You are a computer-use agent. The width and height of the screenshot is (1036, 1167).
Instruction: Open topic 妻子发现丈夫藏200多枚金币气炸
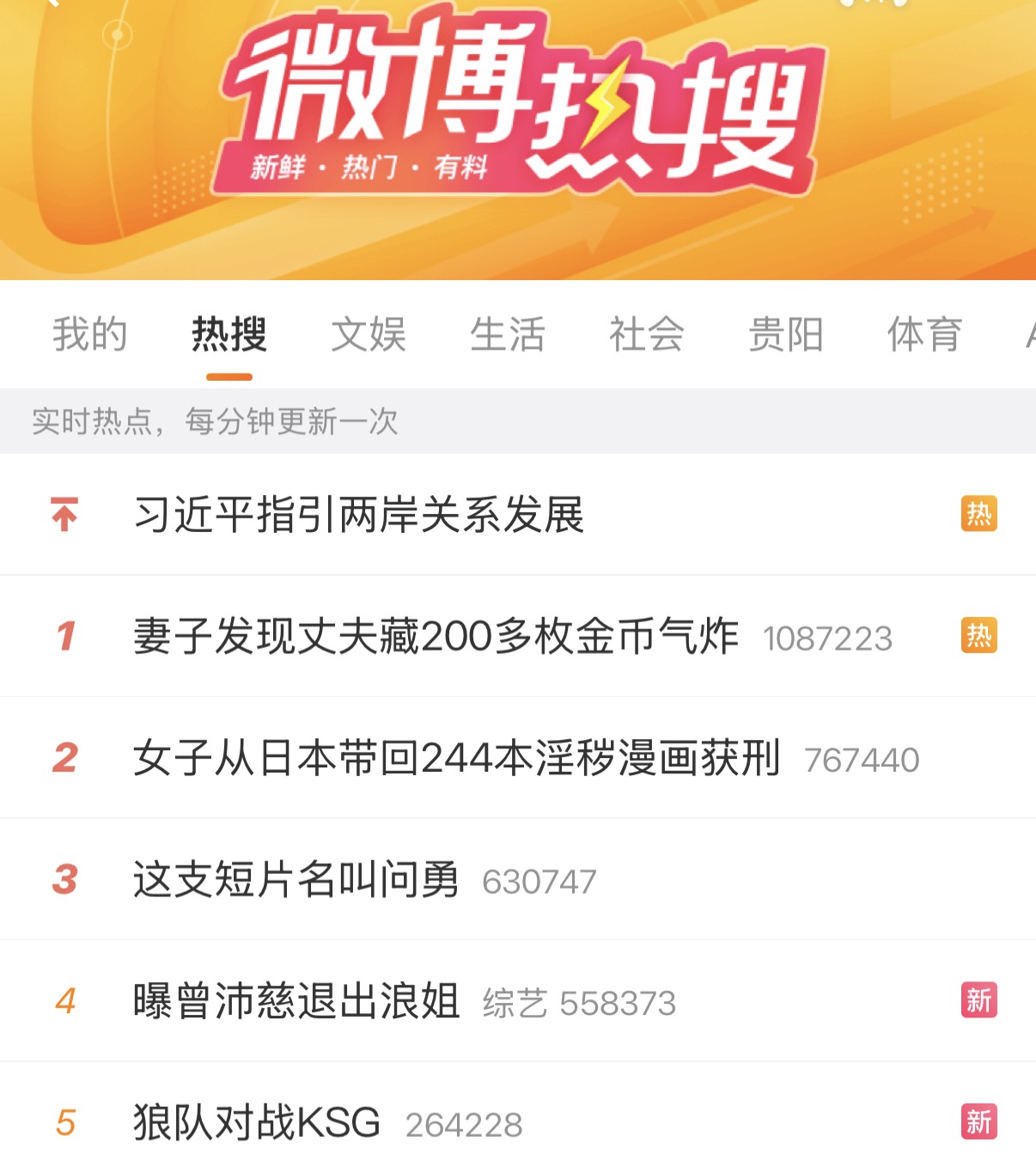436,637
